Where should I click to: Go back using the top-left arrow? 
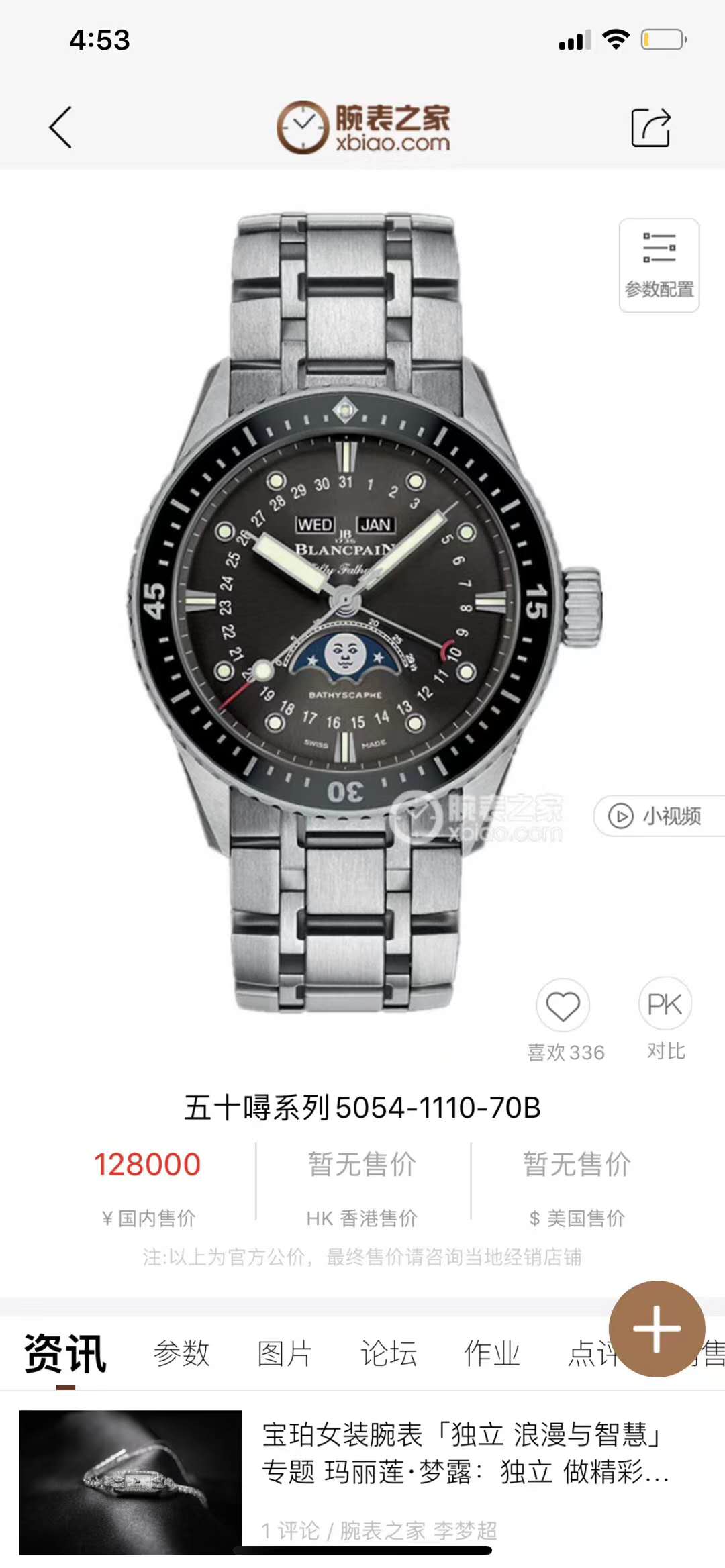point(60,127)
